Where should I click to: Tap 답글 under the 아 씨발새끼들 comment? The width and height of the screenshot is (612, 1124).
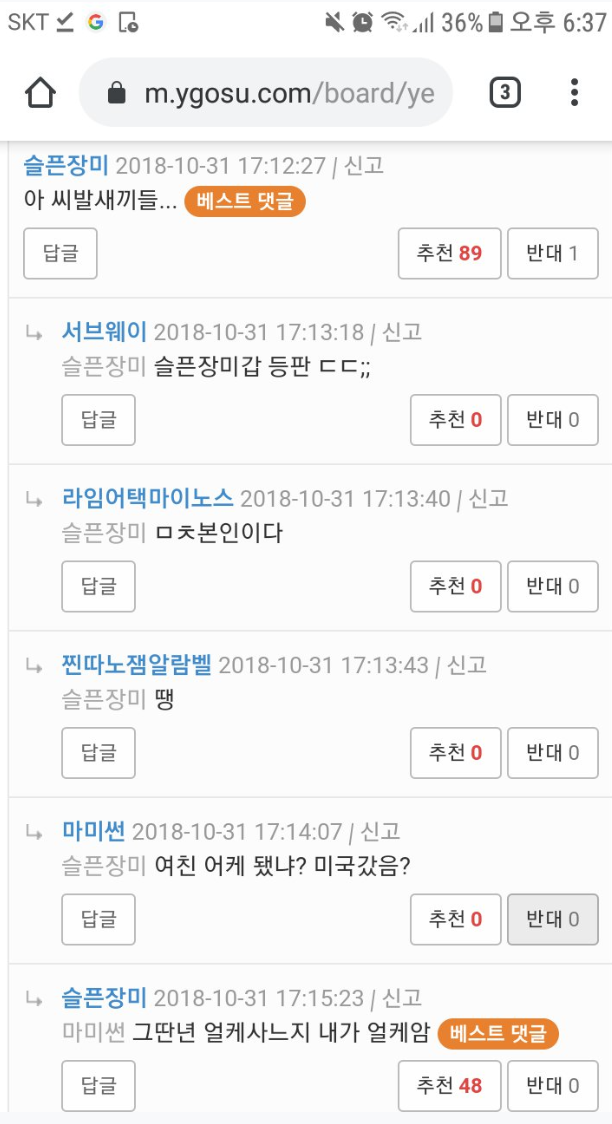pyautogui.click(x=60, y=254)
